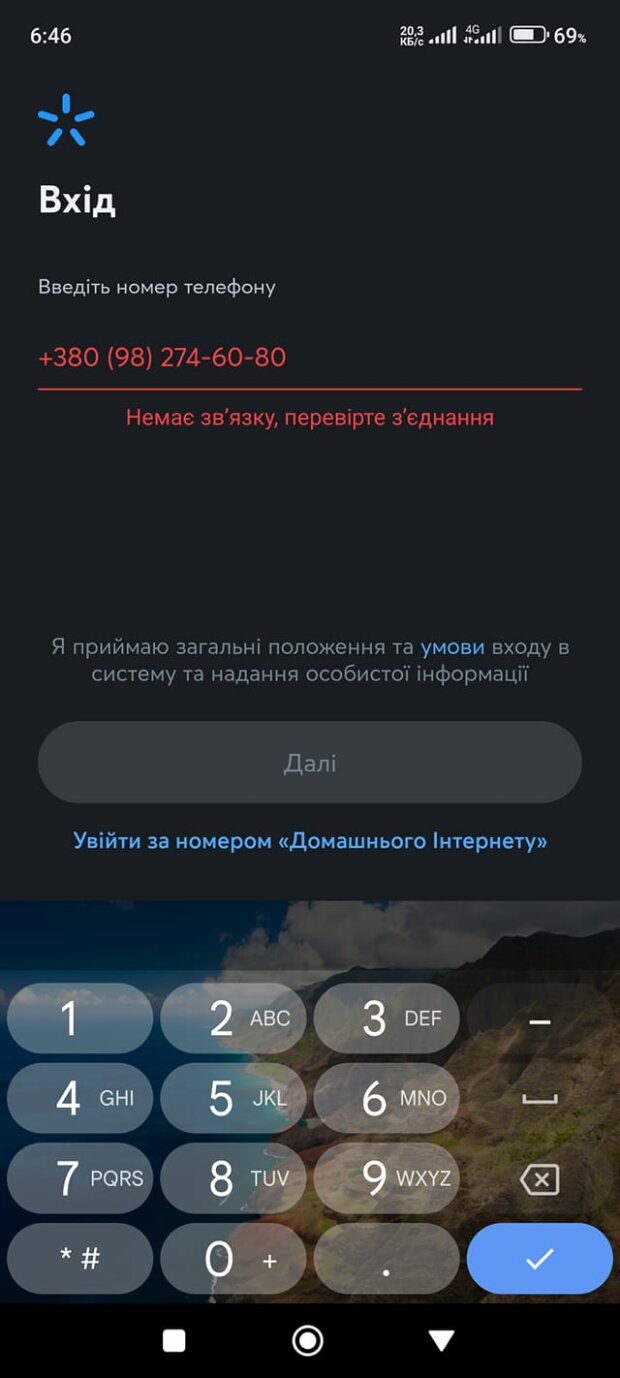Tap the 9 WXYZ key
620x1378 pixels.
[x=386, y=1178]
